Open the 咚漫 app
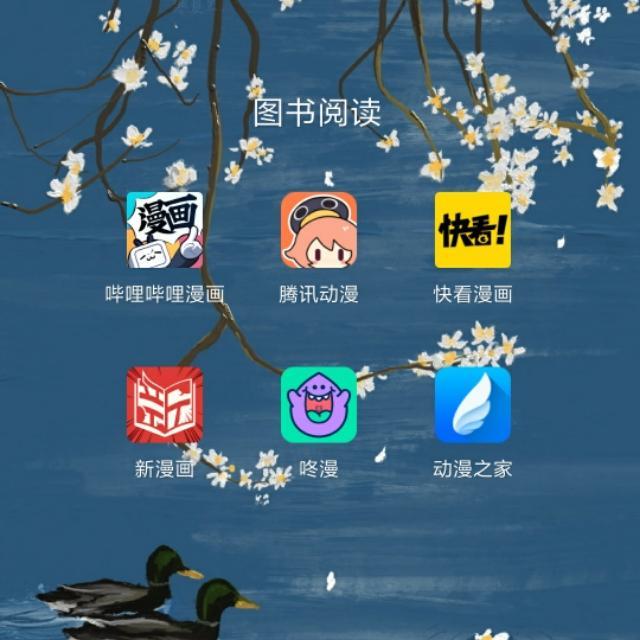 319,405
